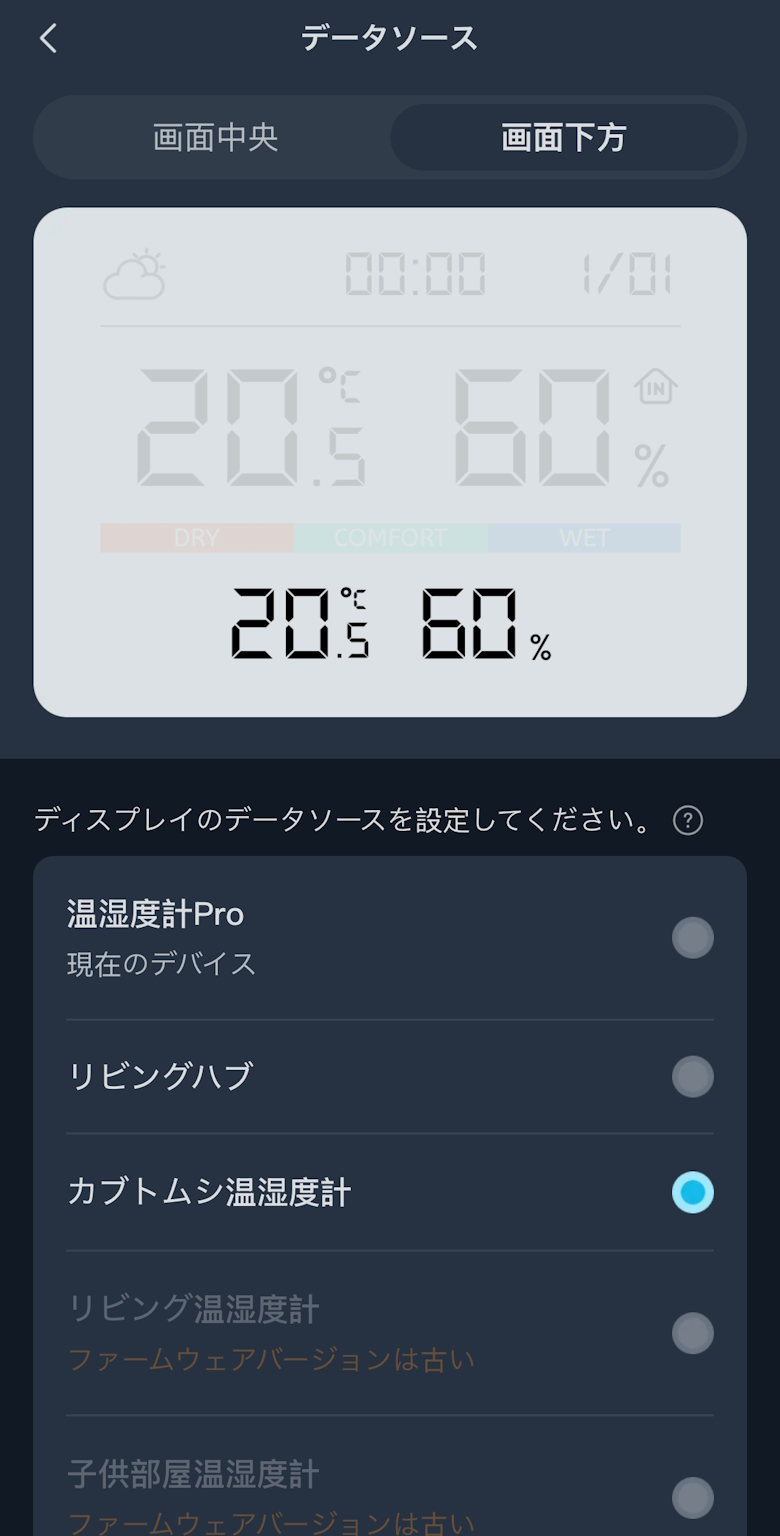
Task: Switch to the 画面中央 tab
Action: 215,137
